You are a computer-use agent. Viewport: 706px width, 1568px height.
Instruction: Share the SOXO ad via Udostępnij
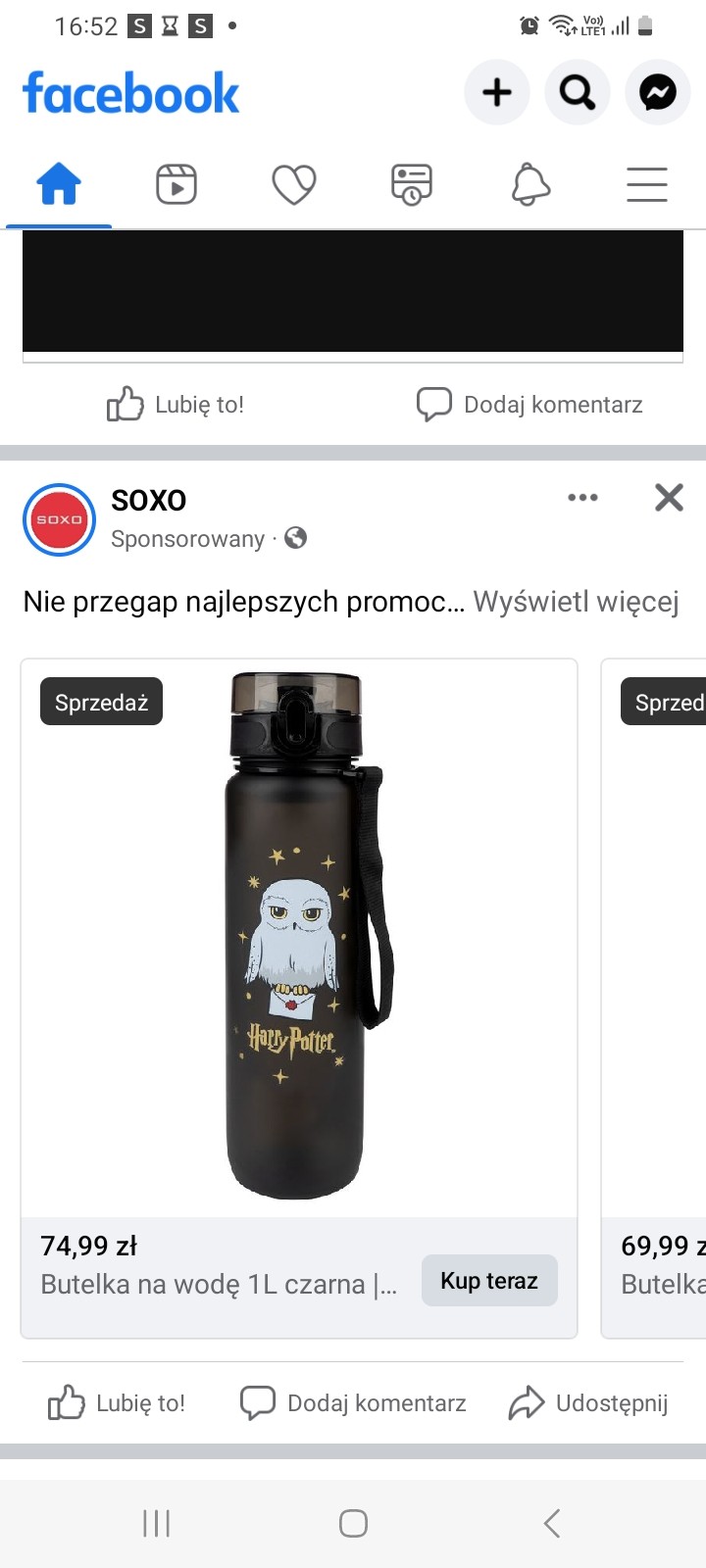588,1403
